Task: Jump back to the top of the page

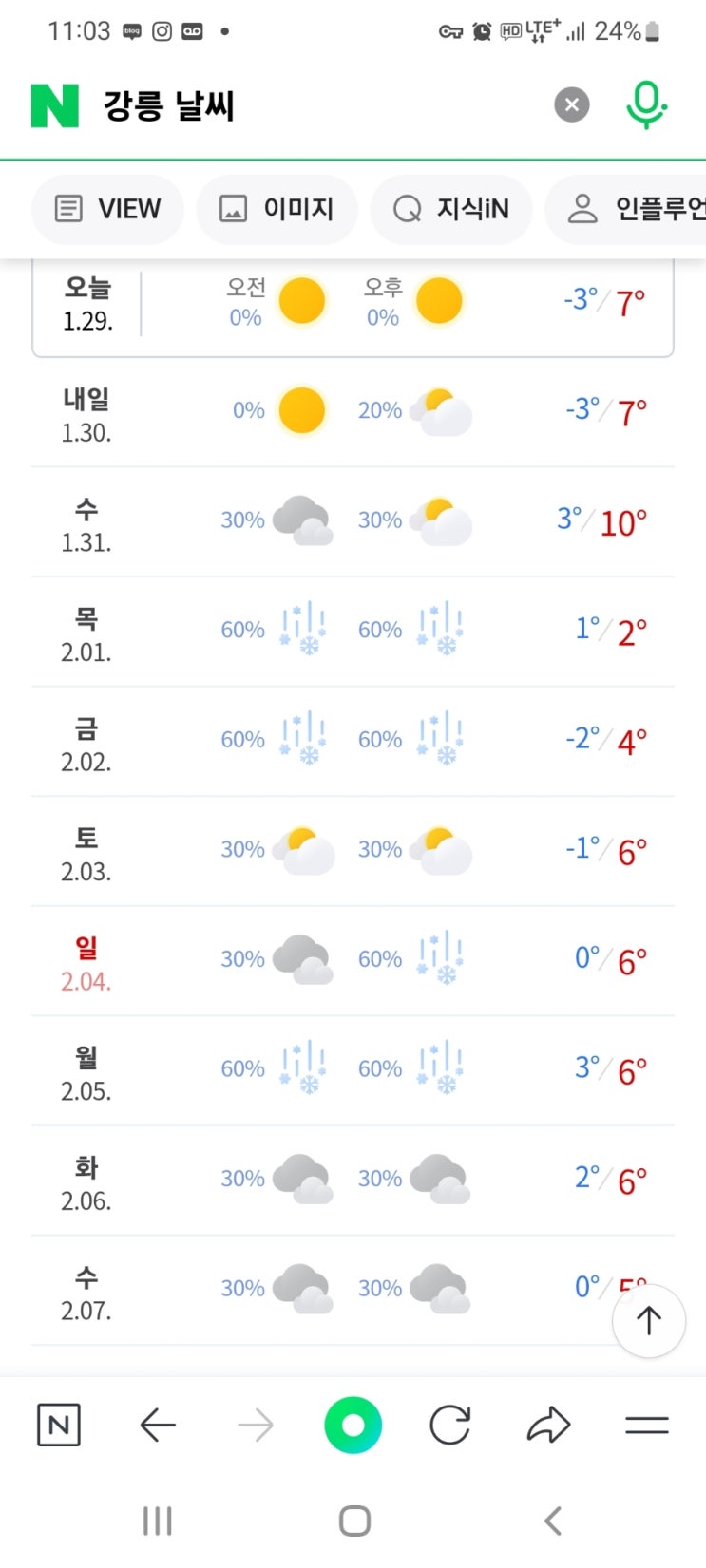Action: point(649,1320)
